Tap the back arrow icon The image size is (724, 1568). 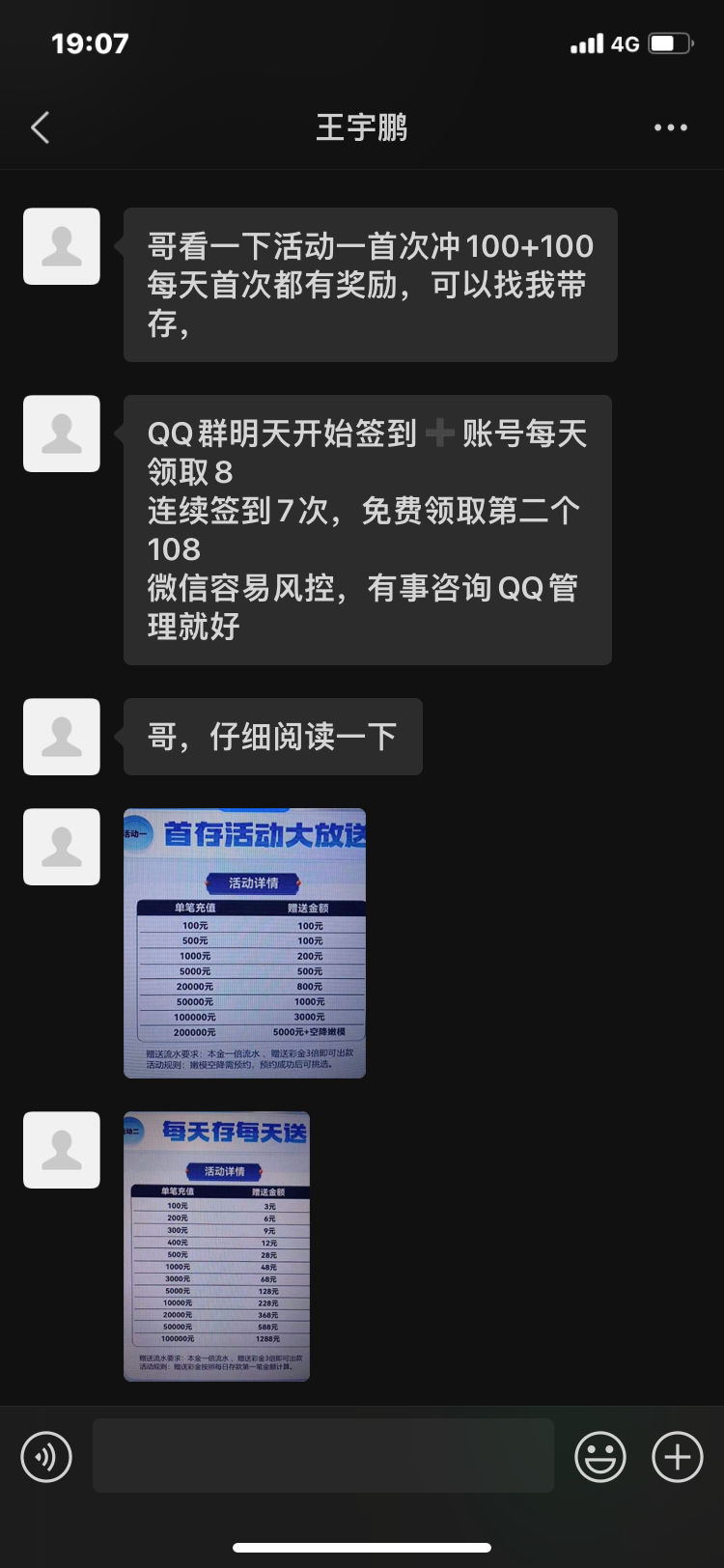pos(41,126)
